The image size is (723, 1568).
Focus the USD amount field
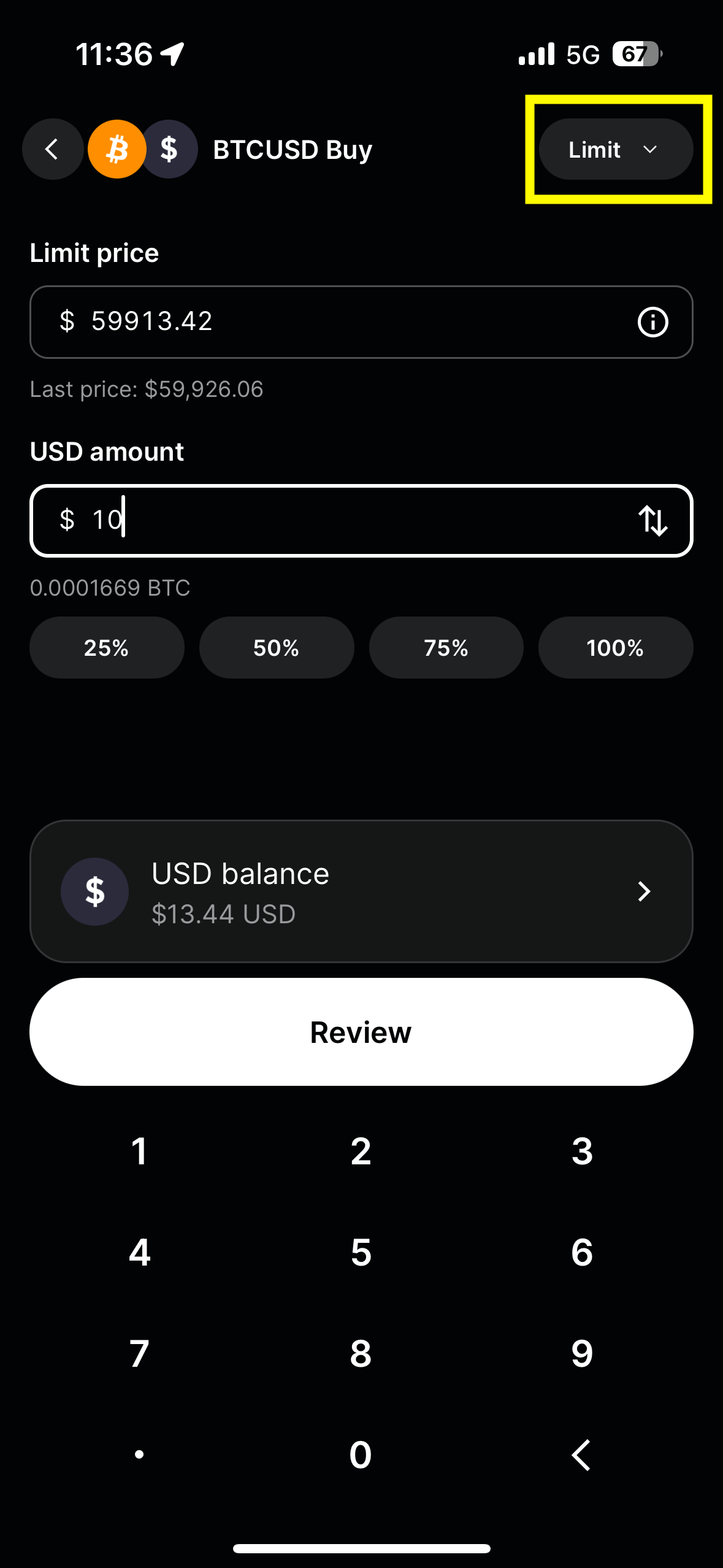(361, 520)
